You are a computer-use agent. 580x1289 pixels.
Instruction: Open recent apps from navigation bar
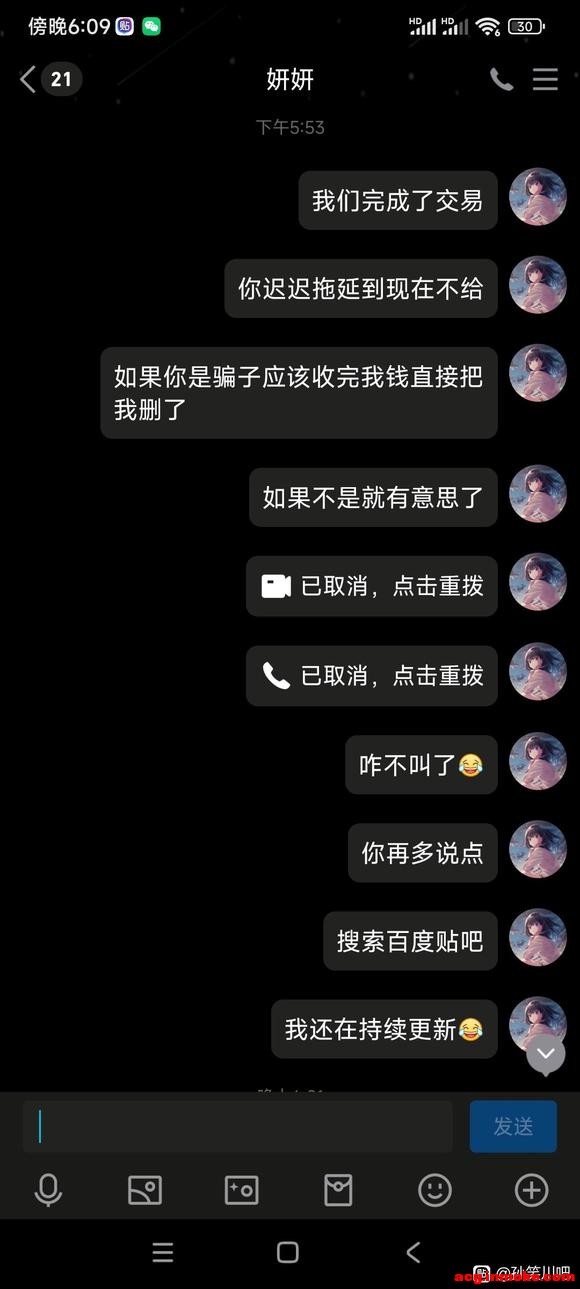tap(163, 1252)
